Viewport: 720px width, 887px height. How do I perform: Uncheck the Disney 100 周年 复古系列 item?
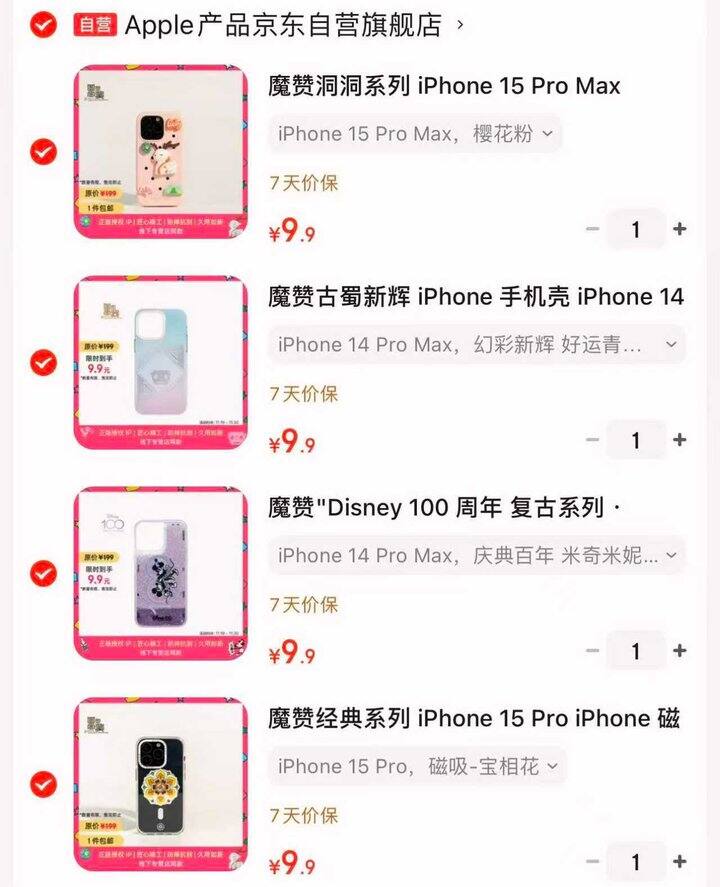click(43, 573)
